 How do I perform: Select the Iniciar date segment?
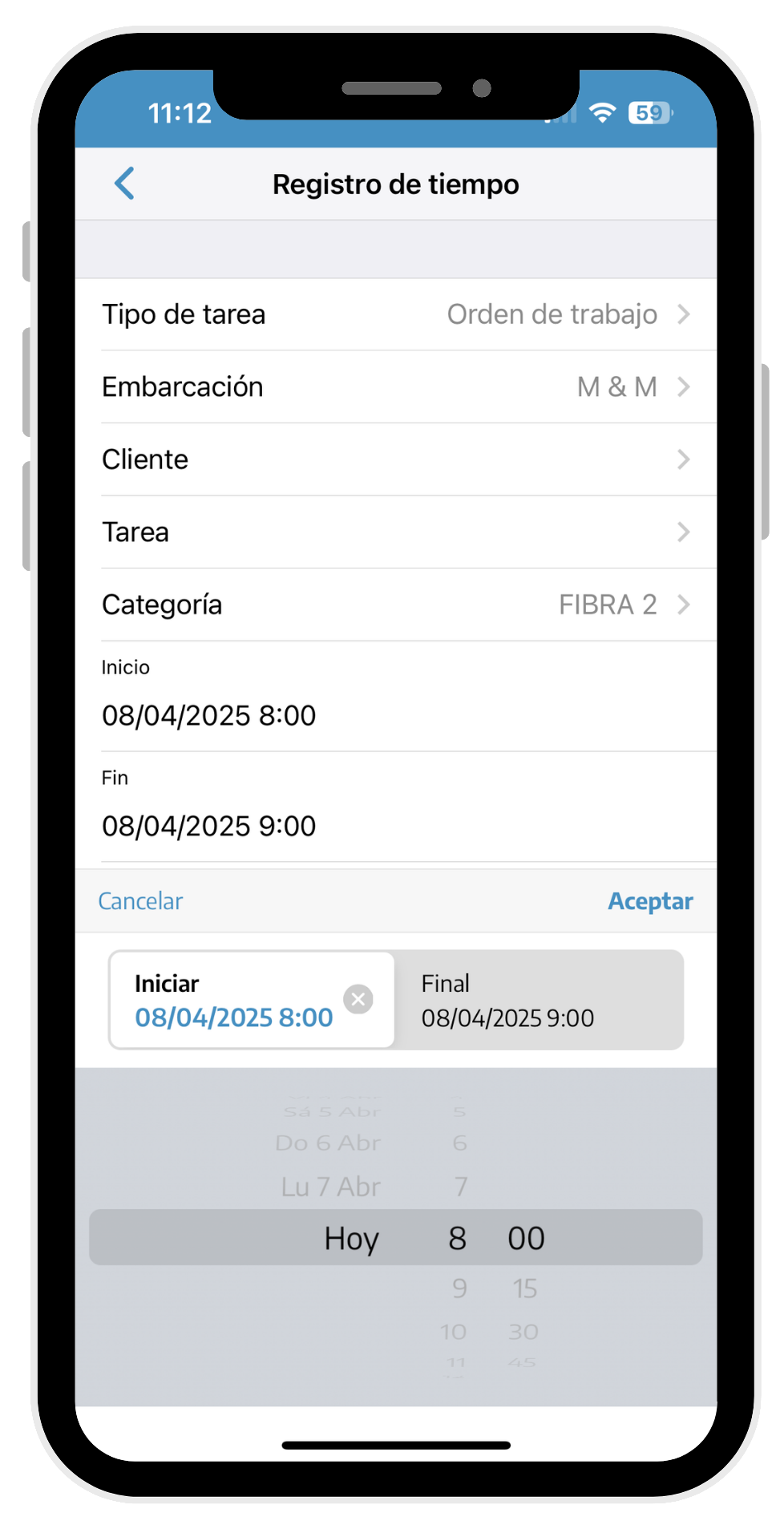(x=252, y=1000)
